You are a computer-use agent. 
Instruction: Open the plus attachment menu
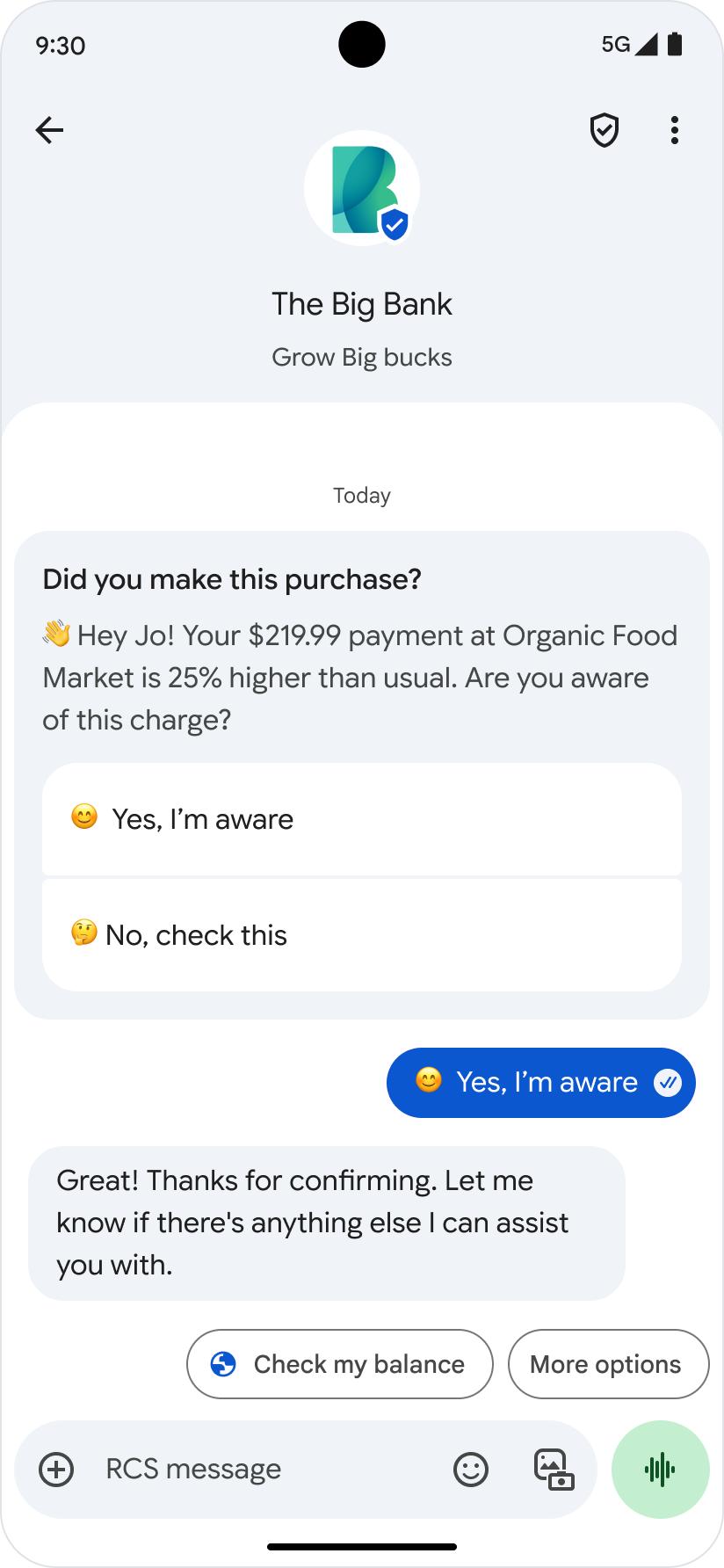tap(56, 1470)
